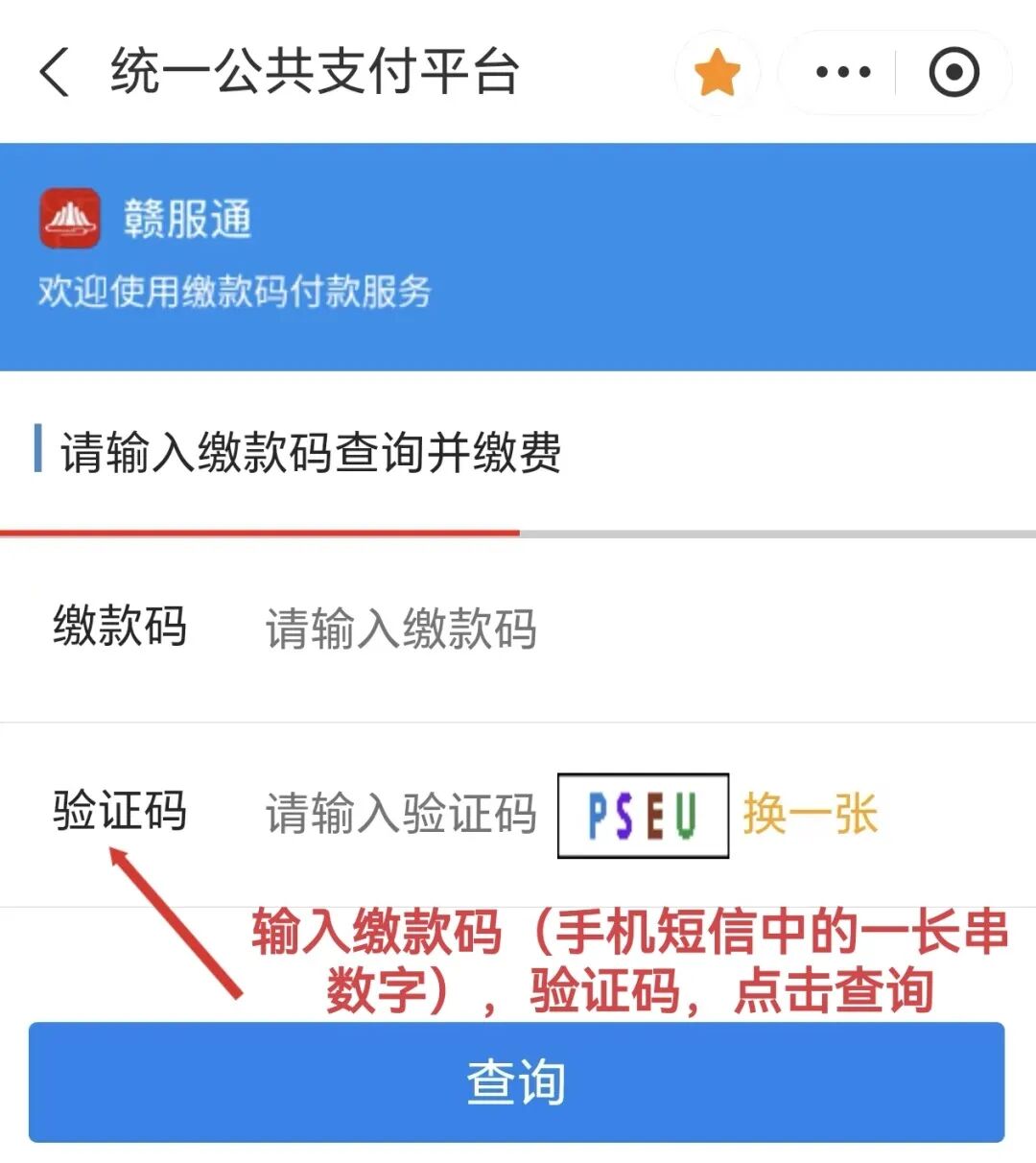This screenshot has height=1163, width=1036.
Task: Focus the 缴款码 input field
Action: (576, 629)
